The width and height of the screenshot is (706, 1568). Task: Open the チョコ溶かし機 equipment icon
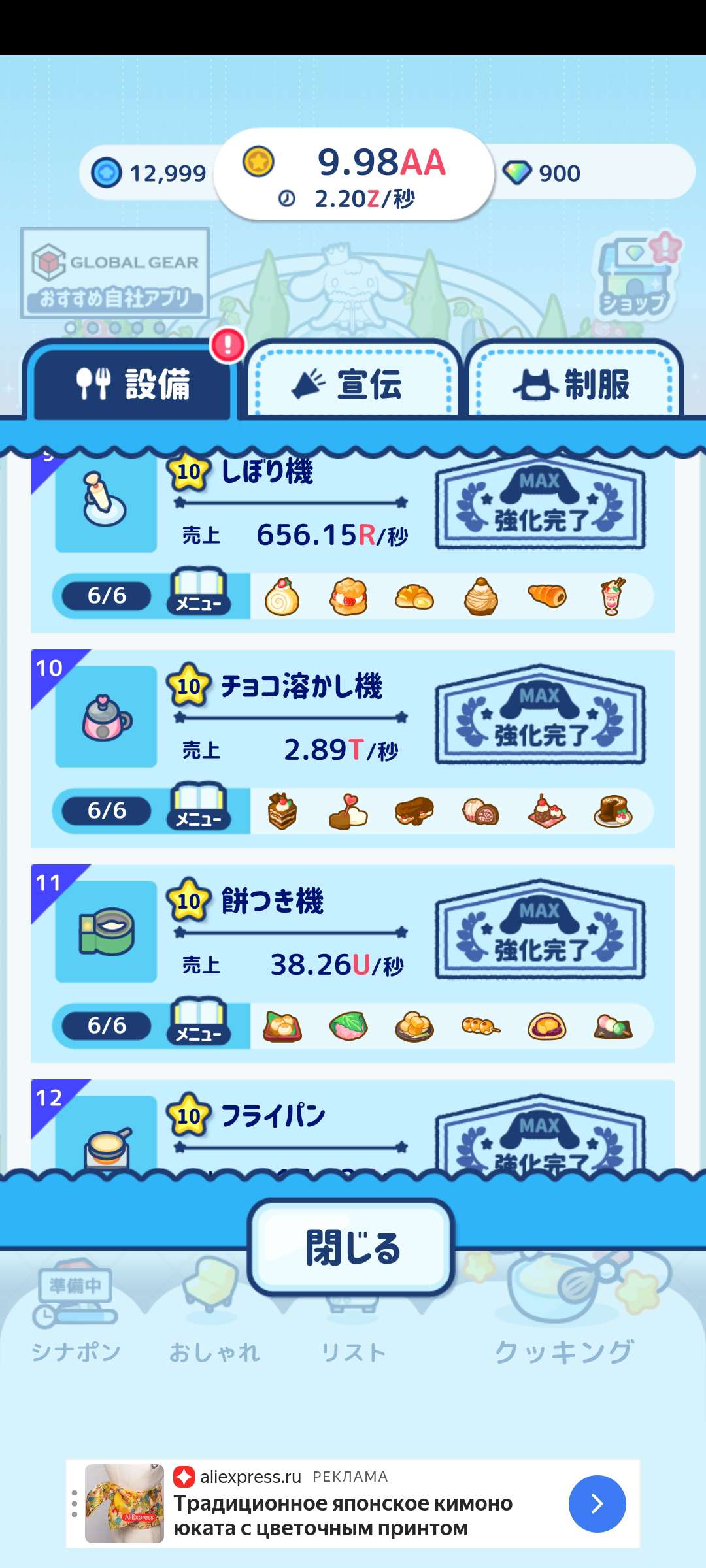point(106,717)
